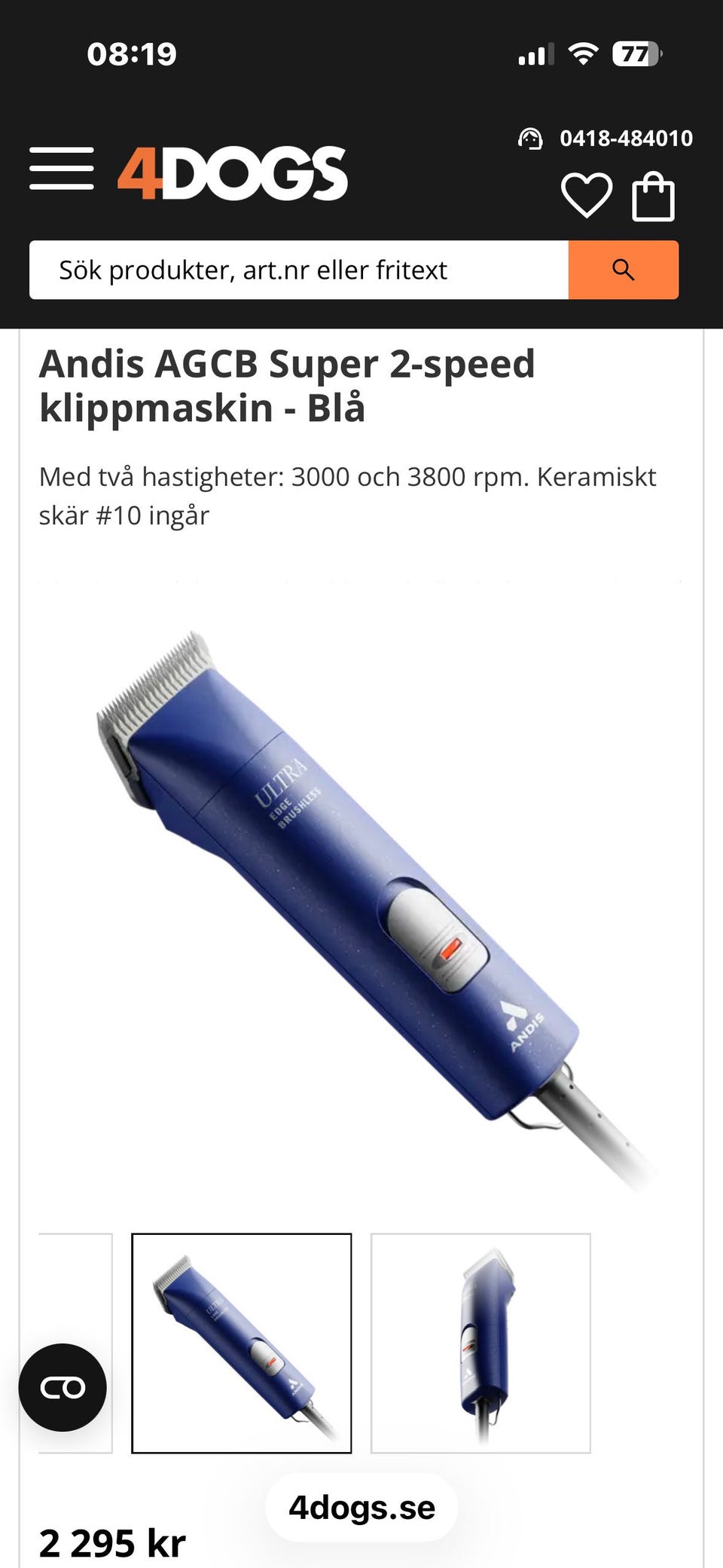Tap the product description about 3000 och 3800 rpm

[x=348, y=495]
